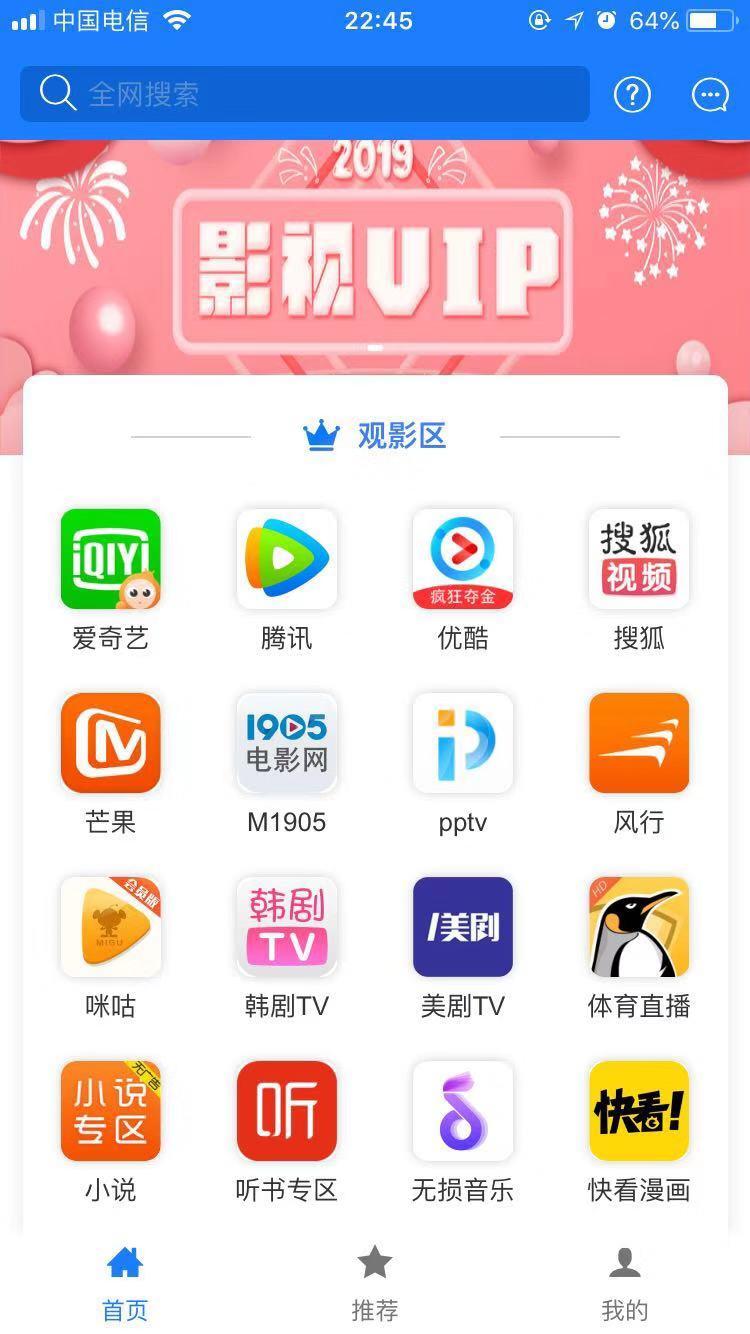
Task: Open 体育直播
Action: [639, 927]
